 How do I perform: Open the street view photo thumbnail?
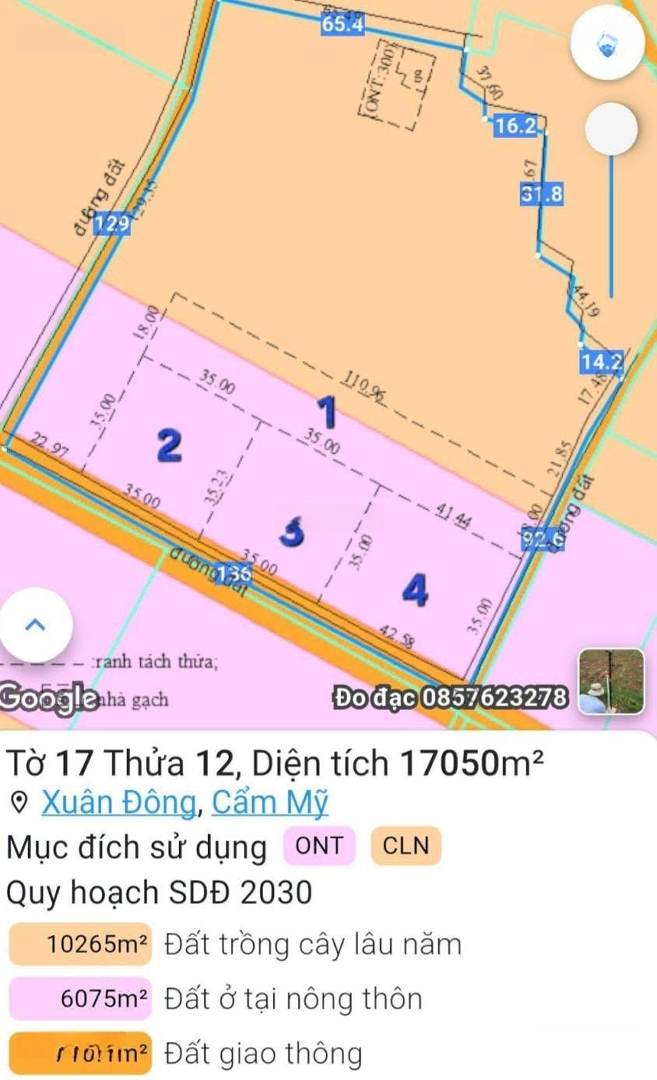612,682
